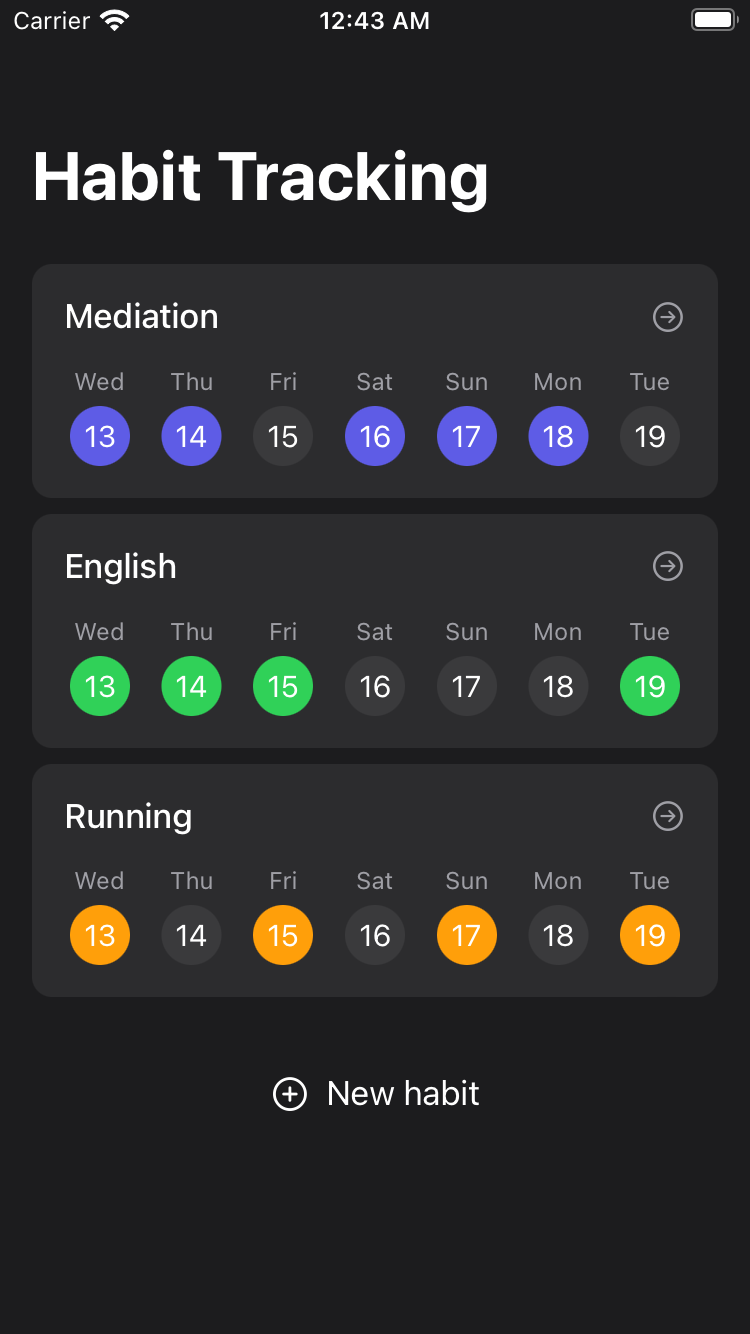Uncheck Tuesday 19 for English
The image size is (750, 1334).
pos(650,686)
